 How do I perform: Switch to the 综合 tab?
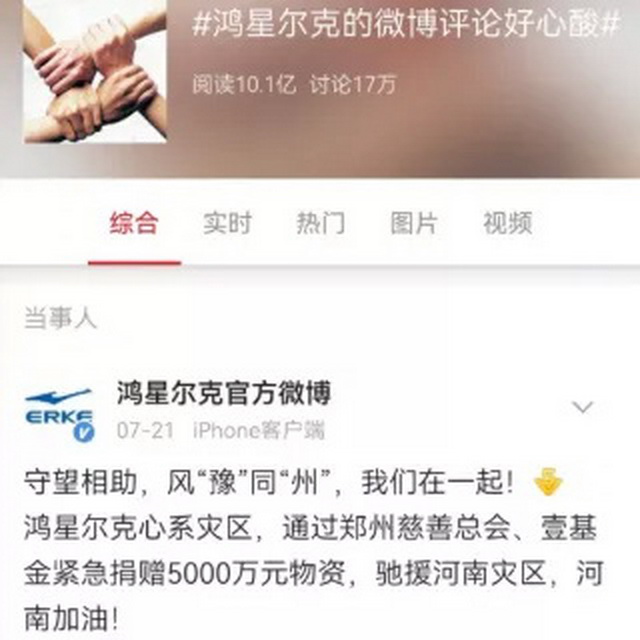click(133, 223)
